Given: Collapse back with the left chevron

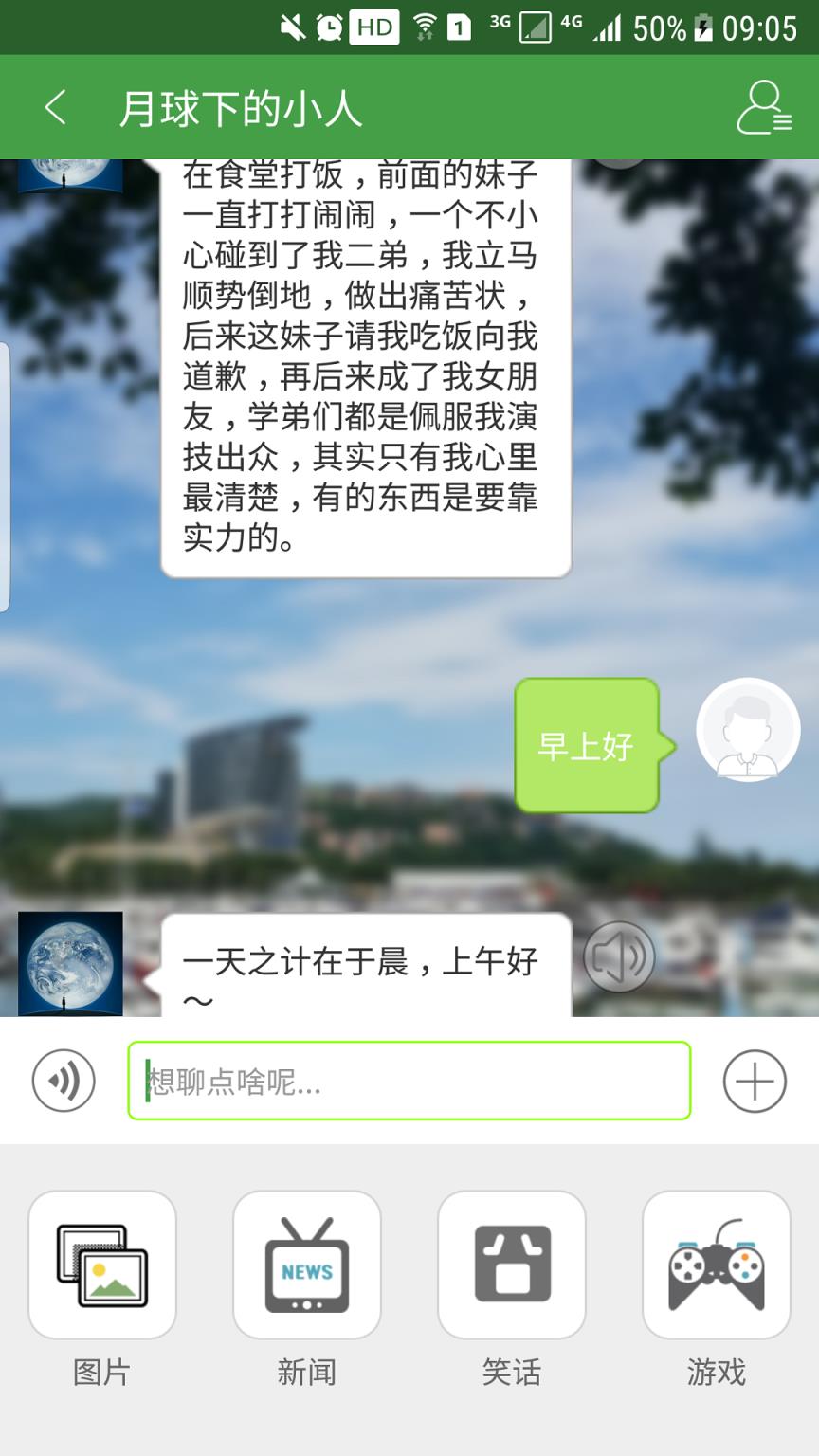Looking at the screenshot, I should [x=54, y=107].
